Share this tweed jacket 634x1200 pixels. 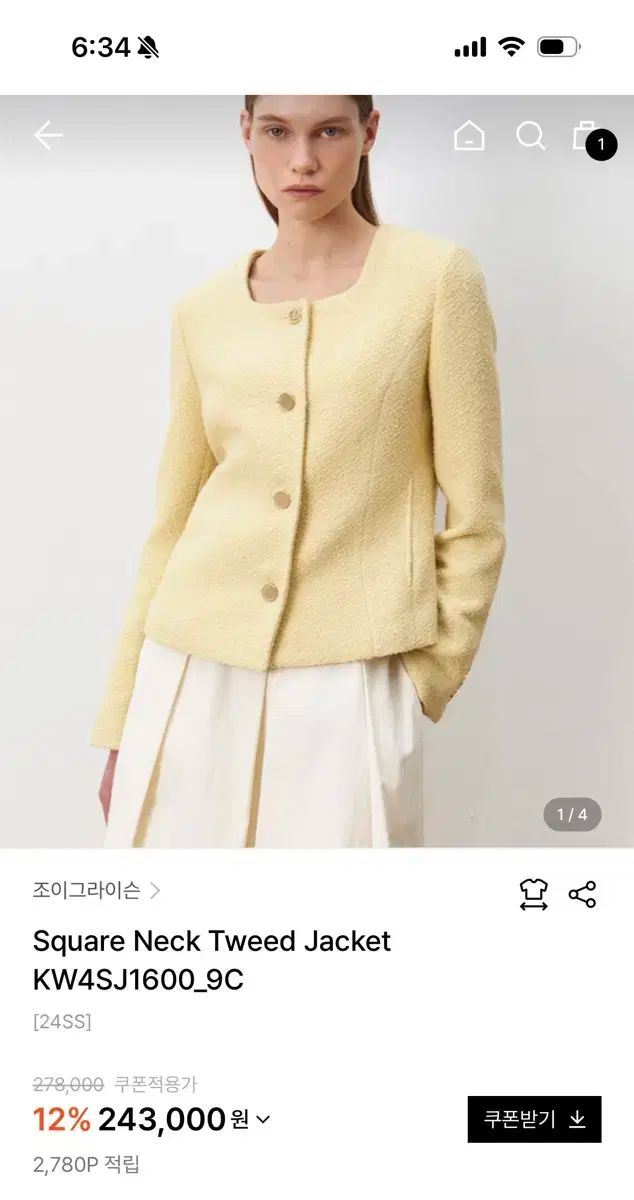click(582, 894)
